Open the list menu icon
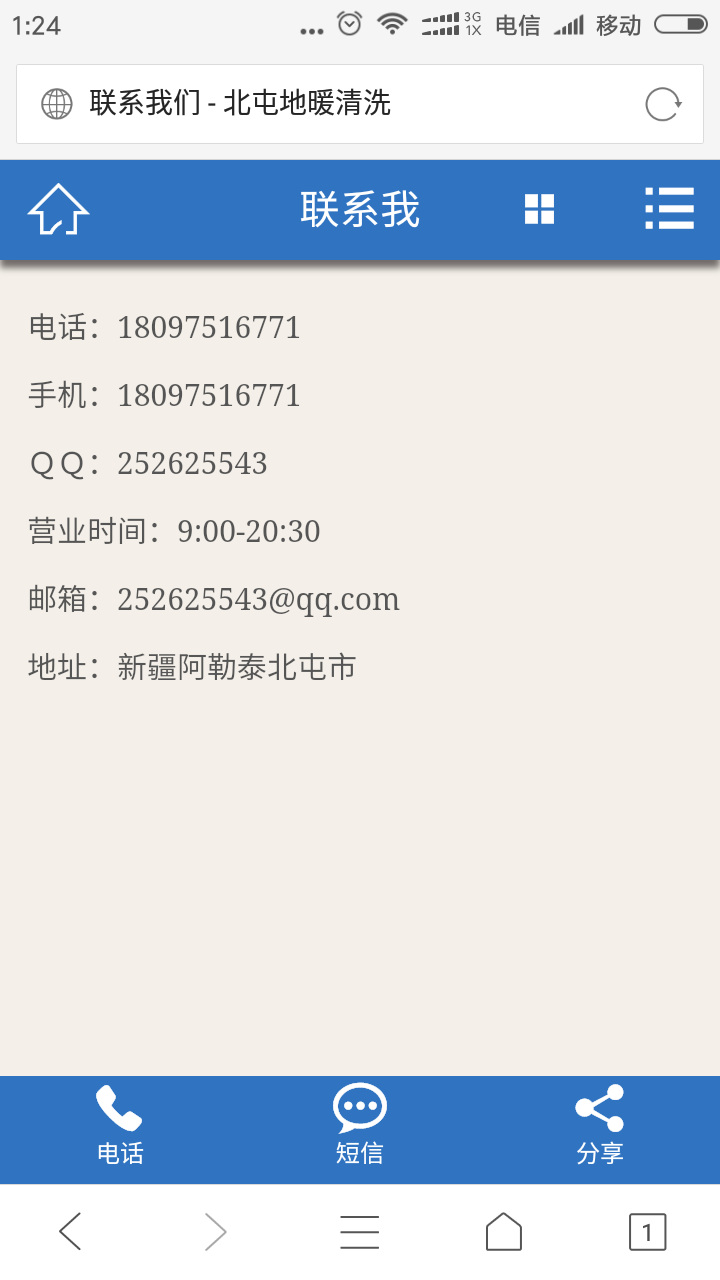The width and height of the screenshot is (720, 1280). (x=669, y=209)
